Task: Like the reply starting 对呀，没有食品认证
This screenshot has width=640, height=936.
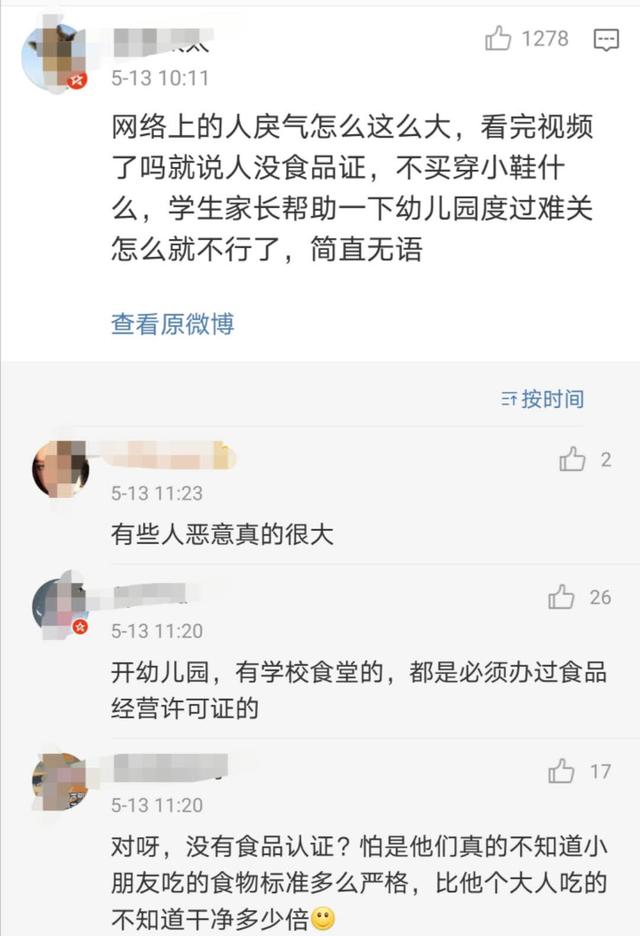Action: pyautogui.click(x=561, y=771)
